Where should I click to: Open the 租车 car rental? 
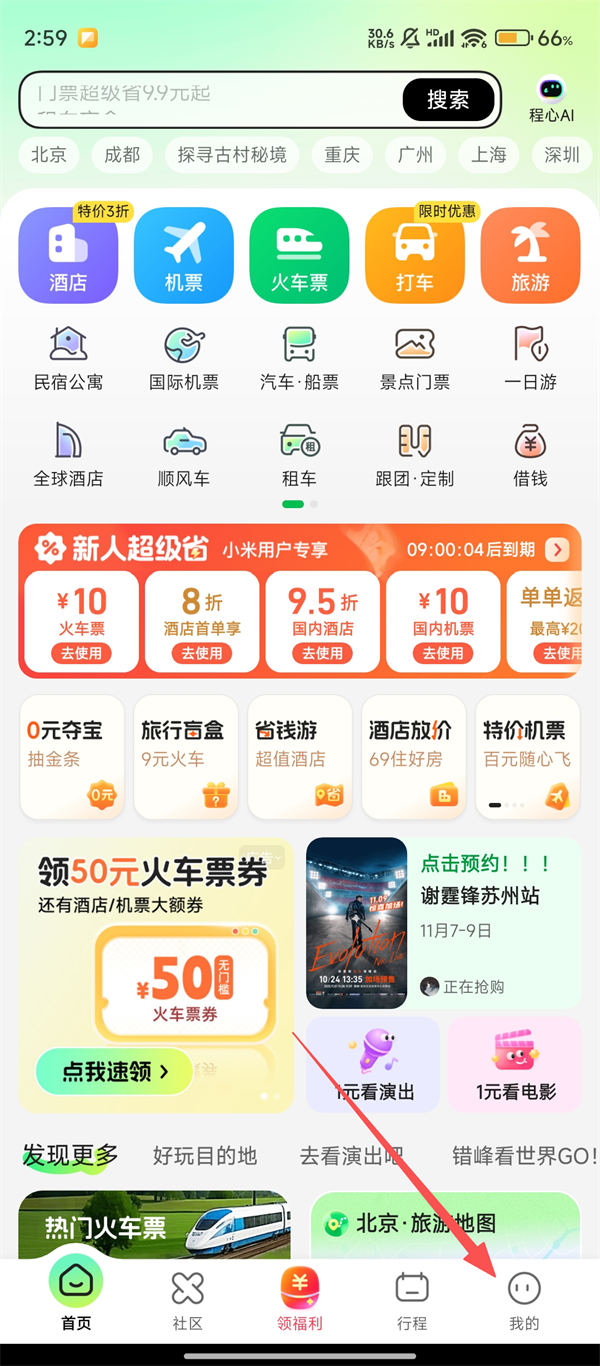click(x=299, y=455)
